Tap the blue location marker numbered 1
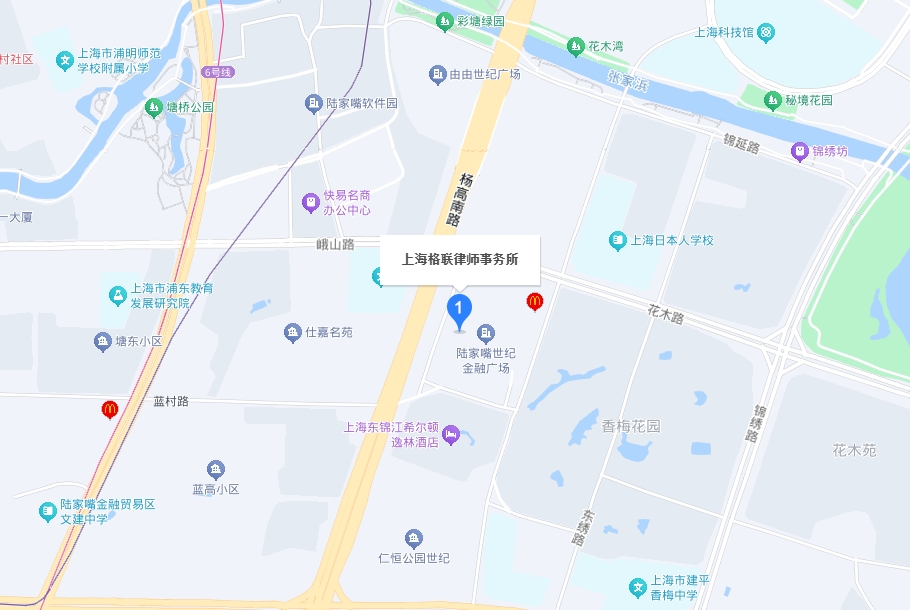Image resolution: width=910 pixels, height=610 pixels. 459,309
